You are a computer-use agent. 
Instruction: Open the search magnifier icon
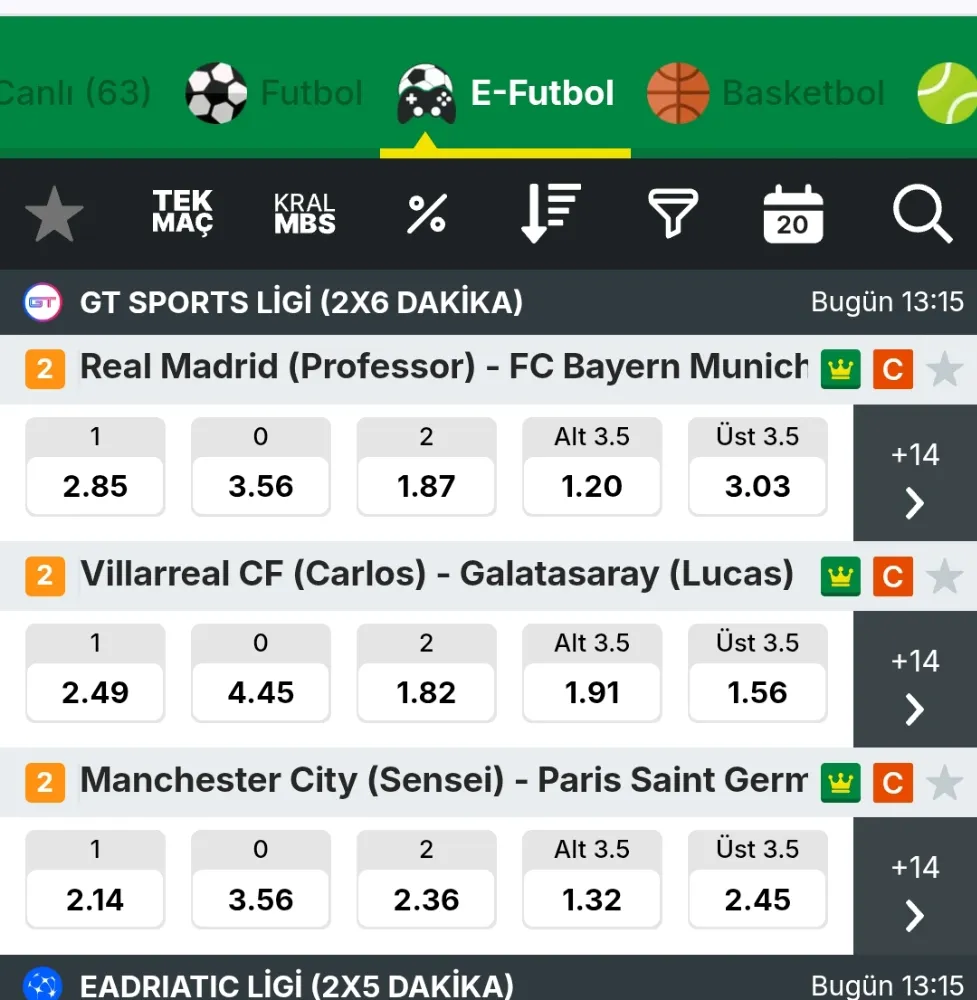(x=921, y=214)
